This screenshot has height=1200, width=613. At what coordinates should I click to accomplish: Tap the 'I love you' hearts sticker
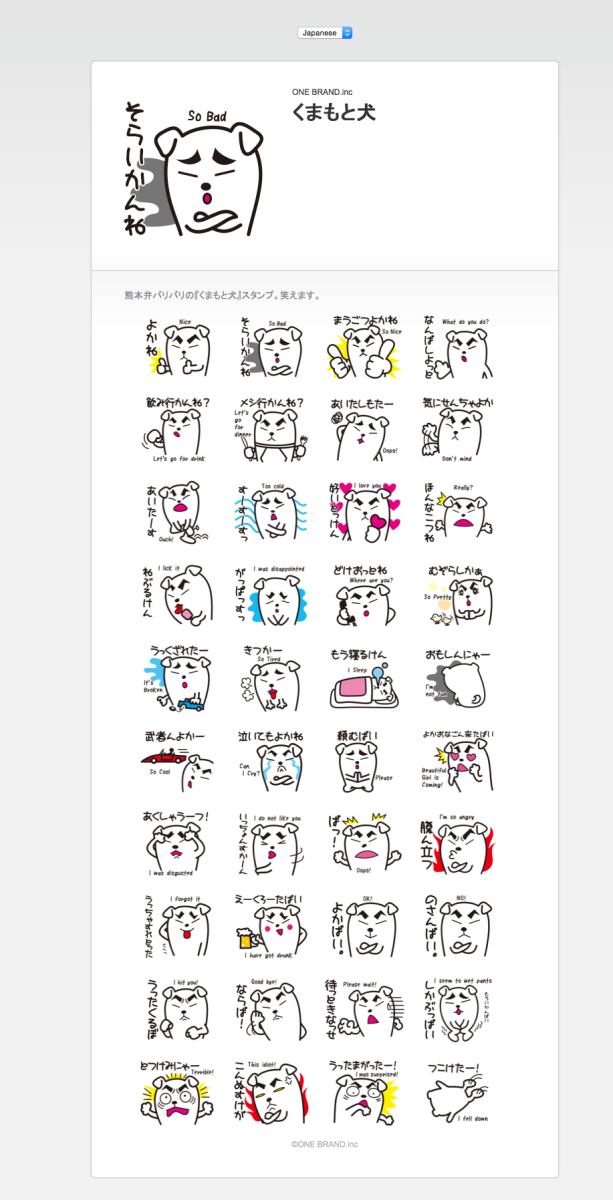365,512
